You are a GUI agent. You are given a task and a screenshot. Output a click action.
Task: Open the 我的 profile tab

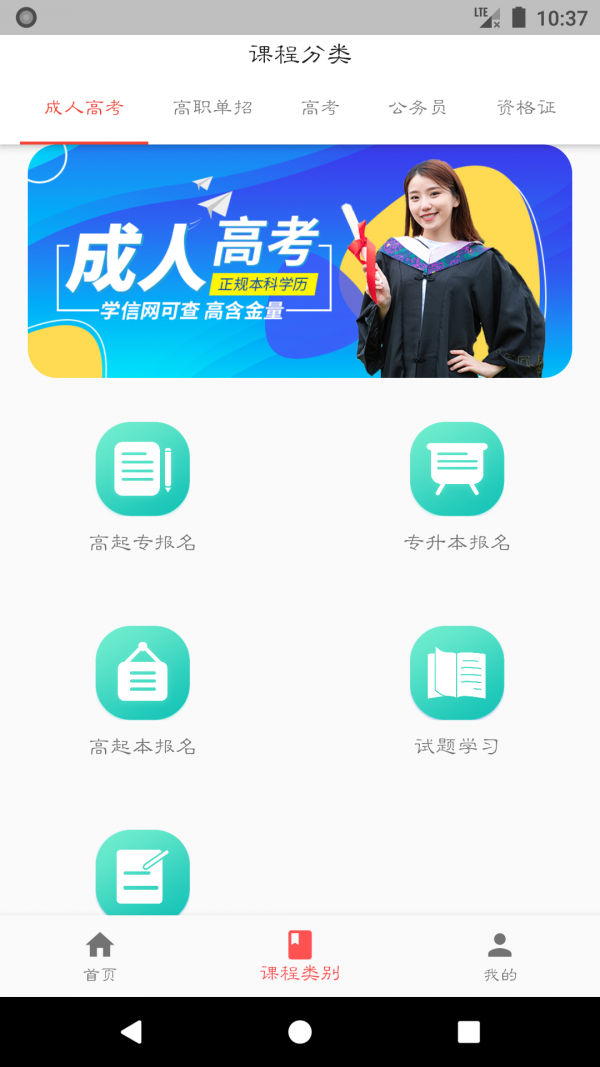point(500,956)
